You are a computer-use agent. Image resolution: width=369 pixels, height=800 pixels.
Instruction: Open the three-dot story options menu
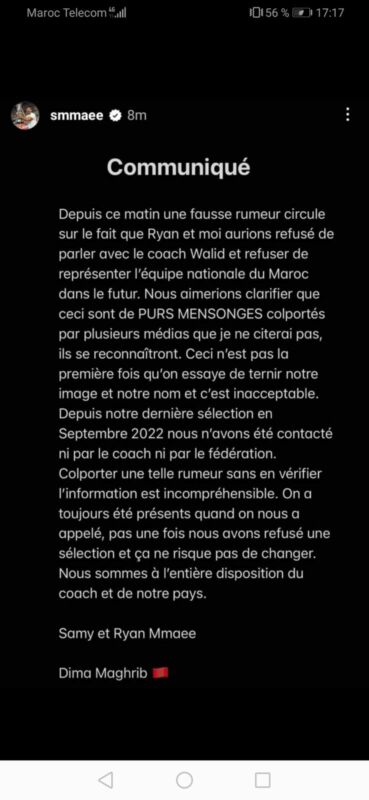point(348,114)
